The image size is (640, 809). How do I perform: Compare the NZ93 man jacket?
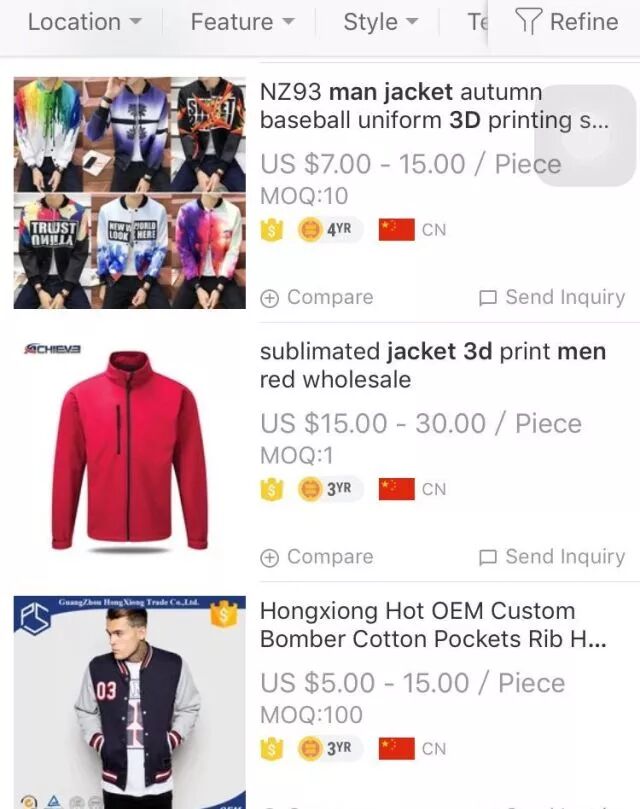click(x=316, y=297)
